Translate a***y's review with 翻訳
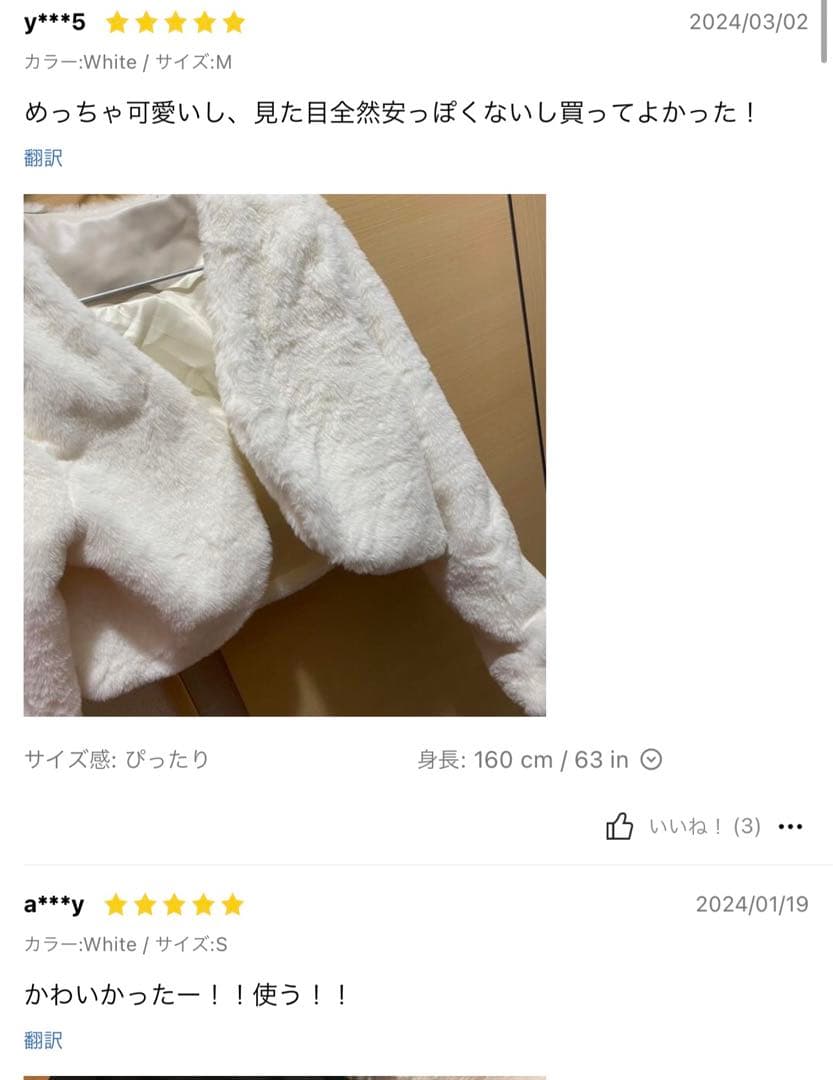The image size is (833, 1080). (x=43, y=1040)
